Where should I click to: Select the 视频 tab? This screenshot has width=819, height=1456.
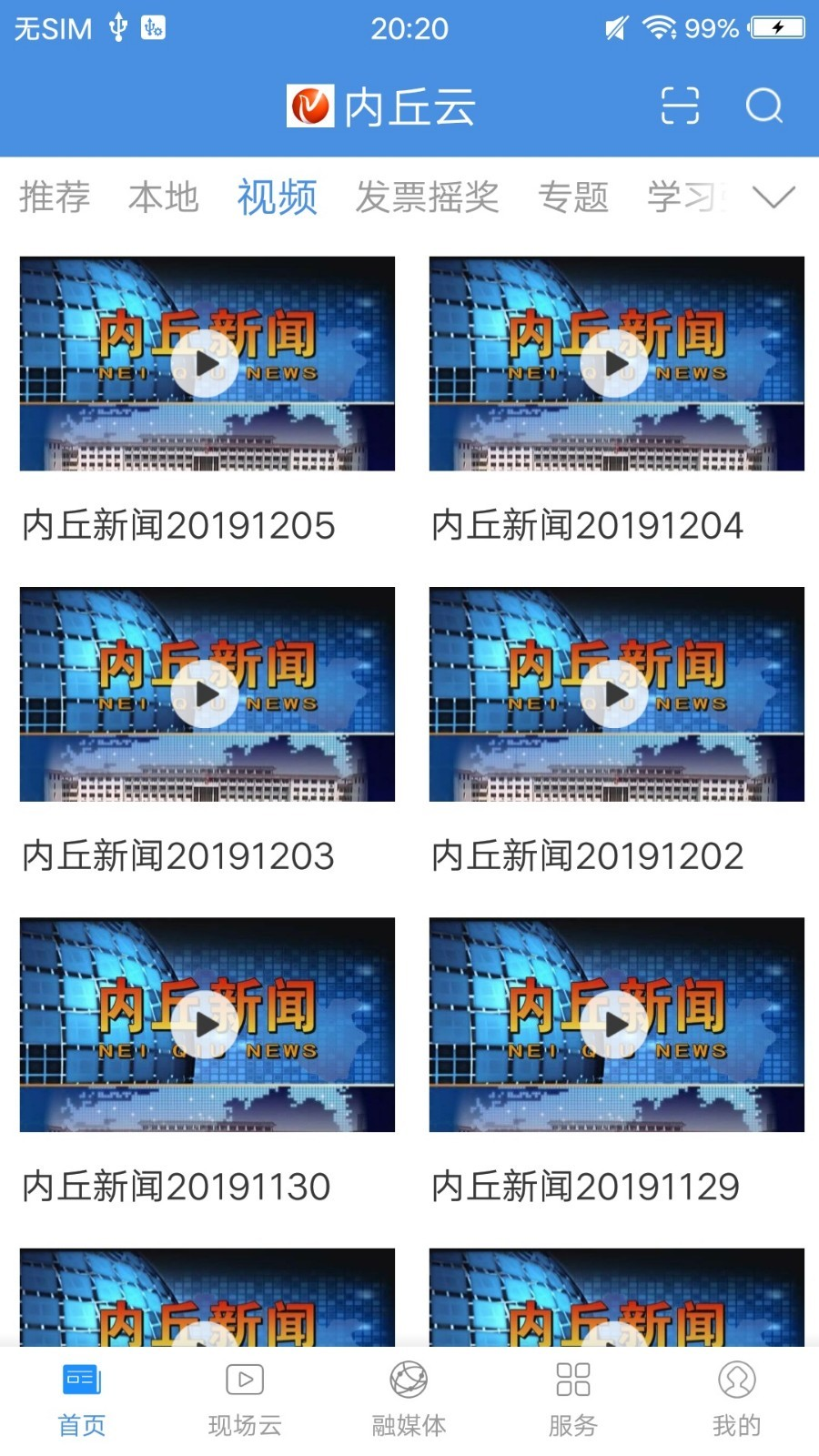[x=277, y=197]
